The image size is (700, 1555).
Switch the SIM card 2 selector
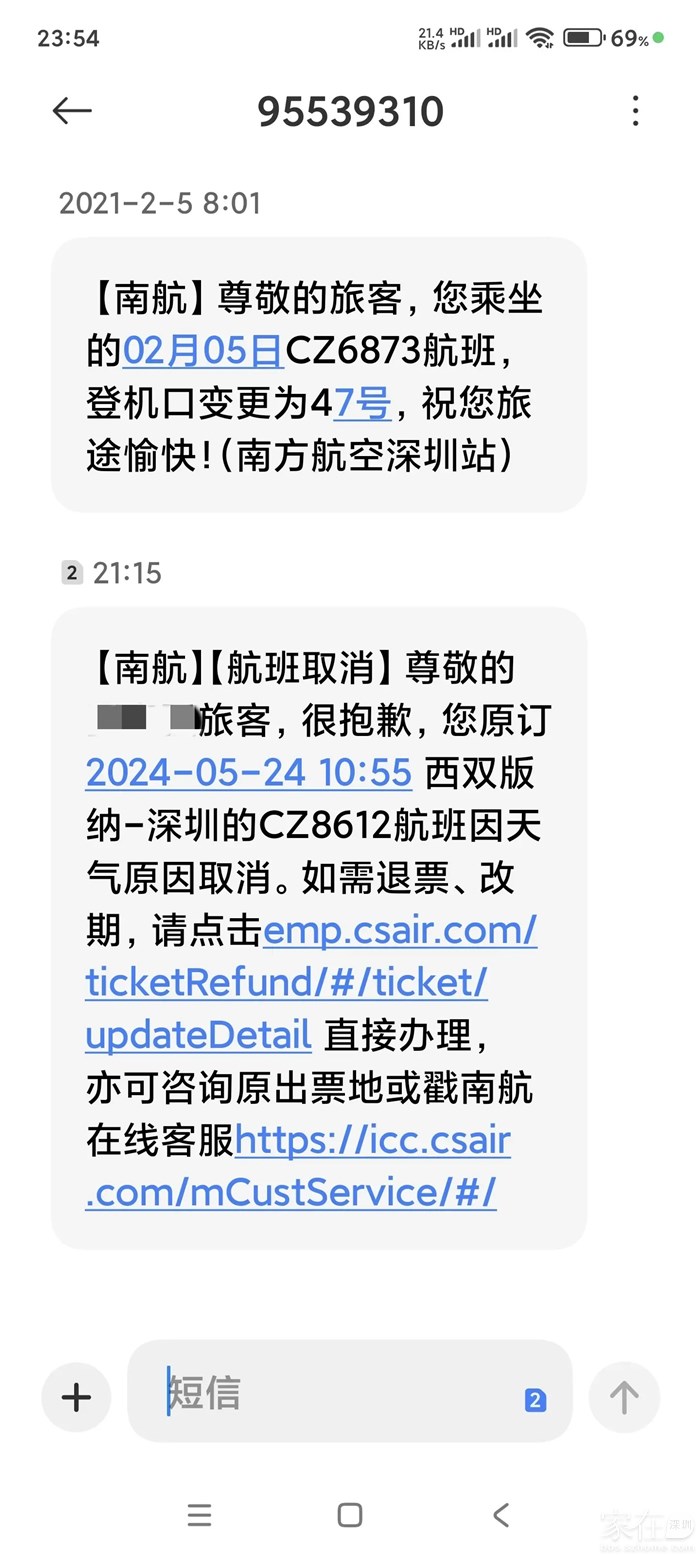coord(535,1401)
